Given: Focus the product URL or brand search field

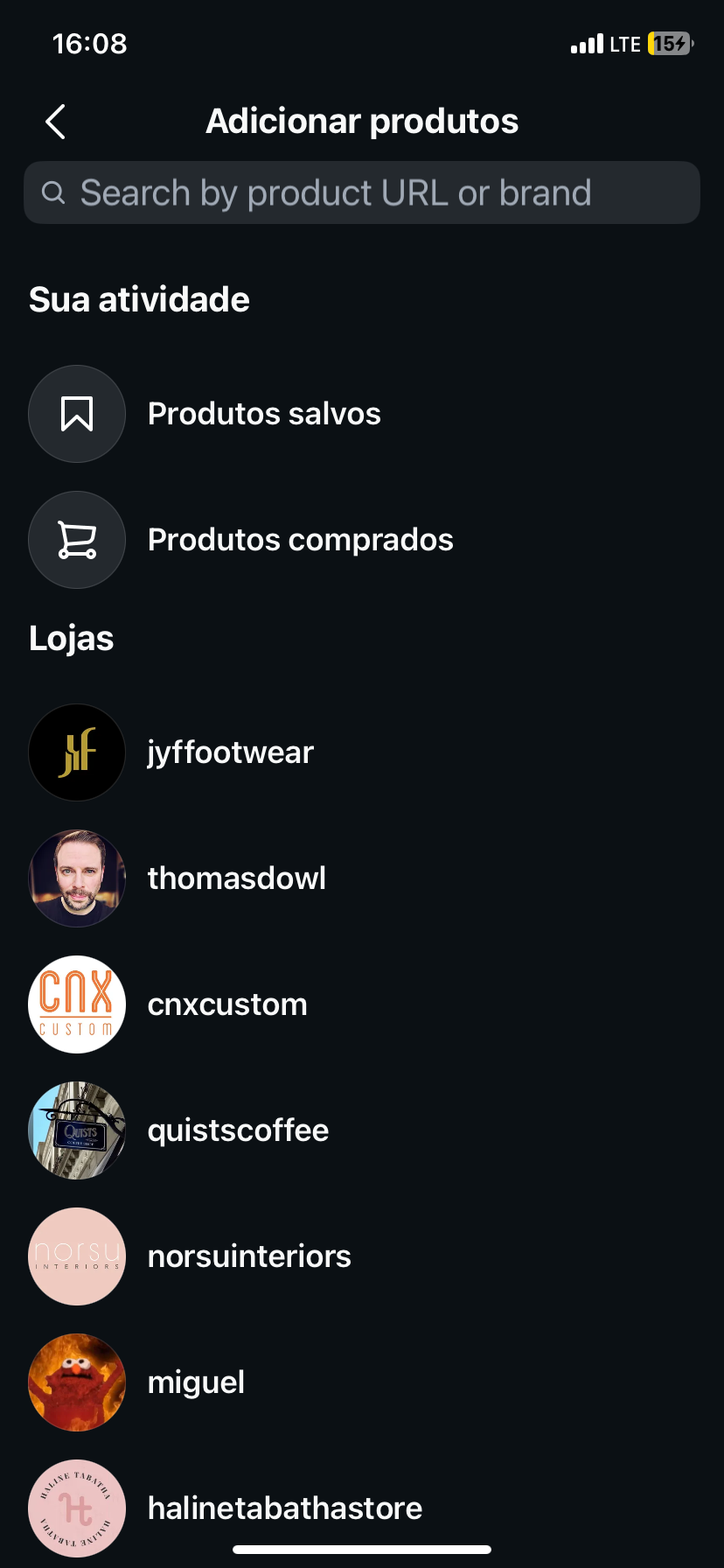Looking at the screenshot, I should [362, 192].
